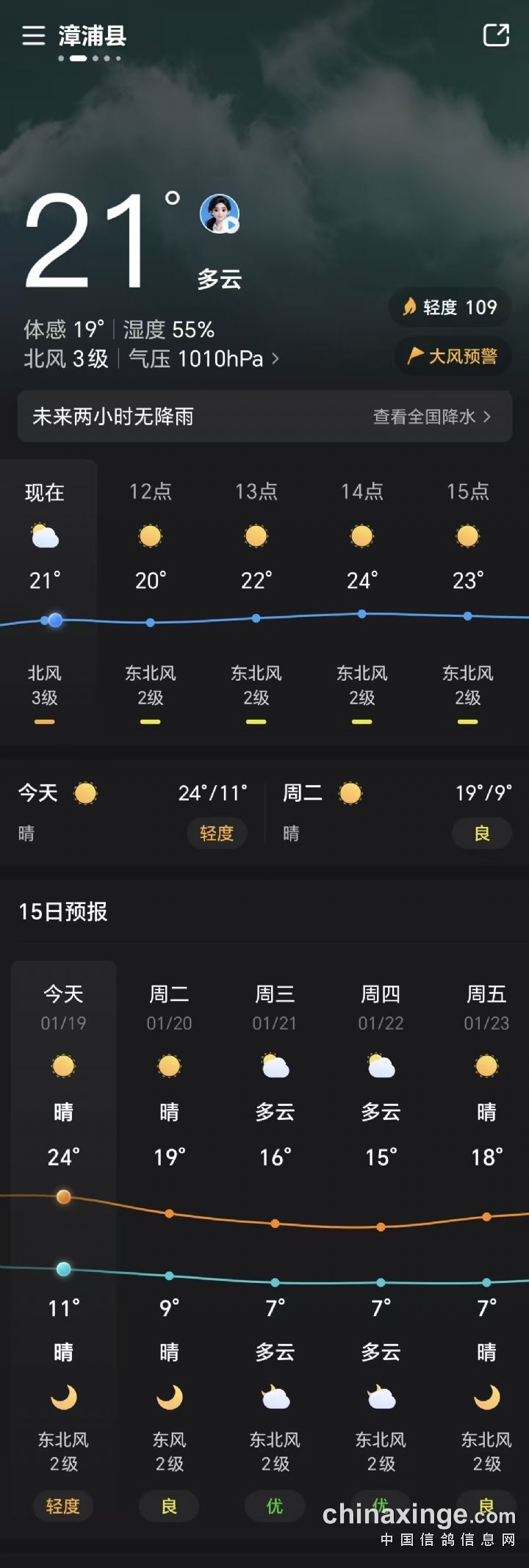Play the weather presenter avatar broadcast
529x1568 pixels.
click(x=220, y=214)
